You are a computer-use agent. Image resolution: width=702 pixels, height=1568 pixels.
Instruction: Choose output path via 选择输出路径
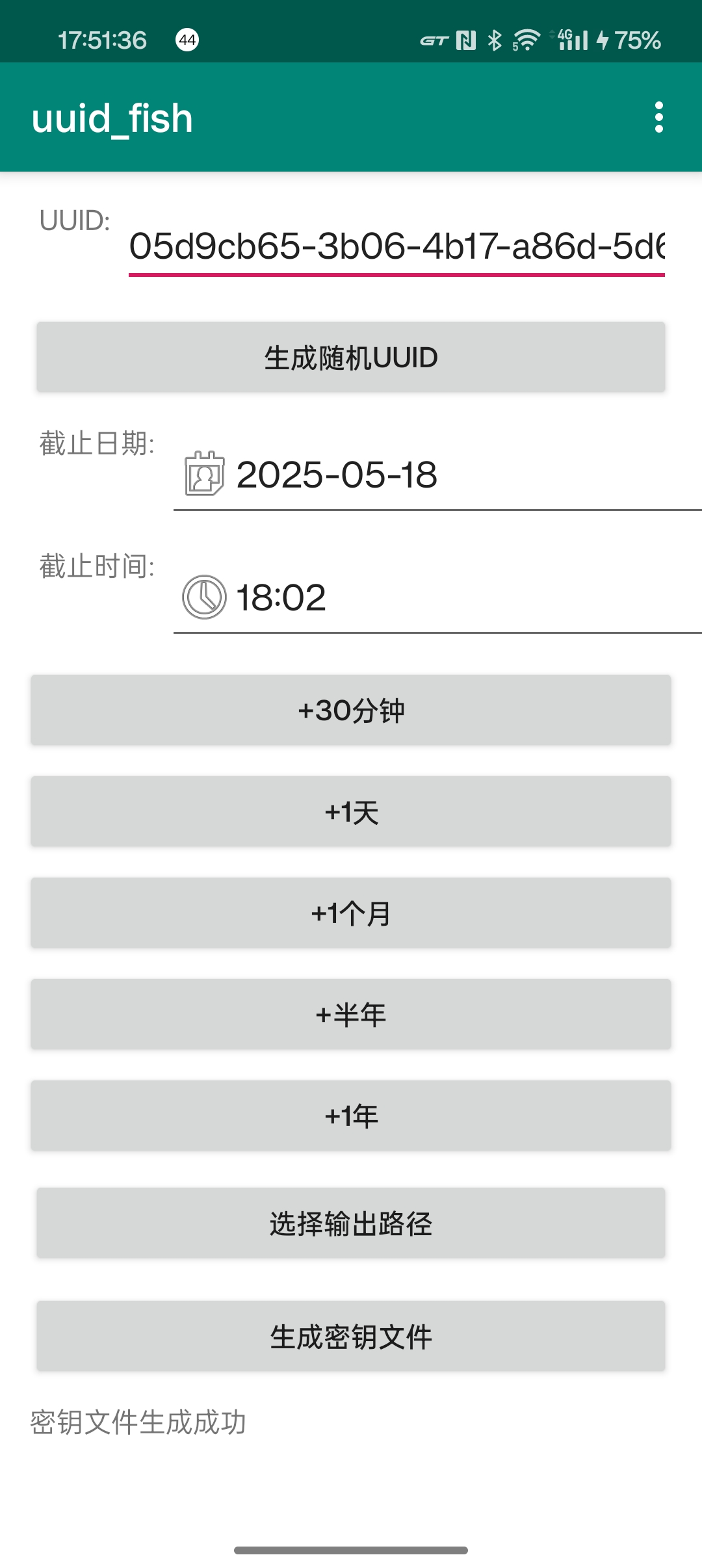tap(351, 1223)
